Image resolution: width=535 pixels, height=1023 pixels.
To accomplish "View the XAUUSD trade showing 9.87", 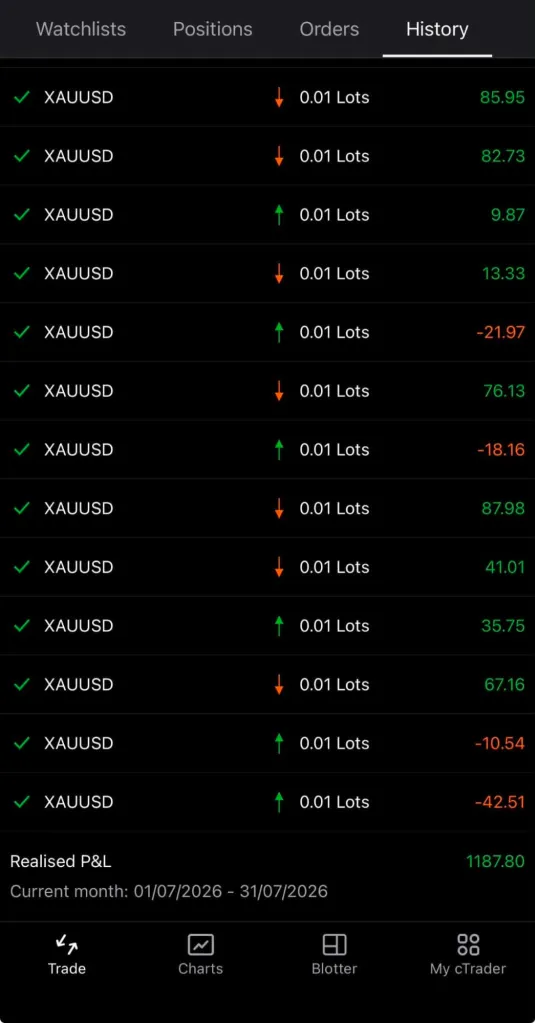I will [268, 215].
